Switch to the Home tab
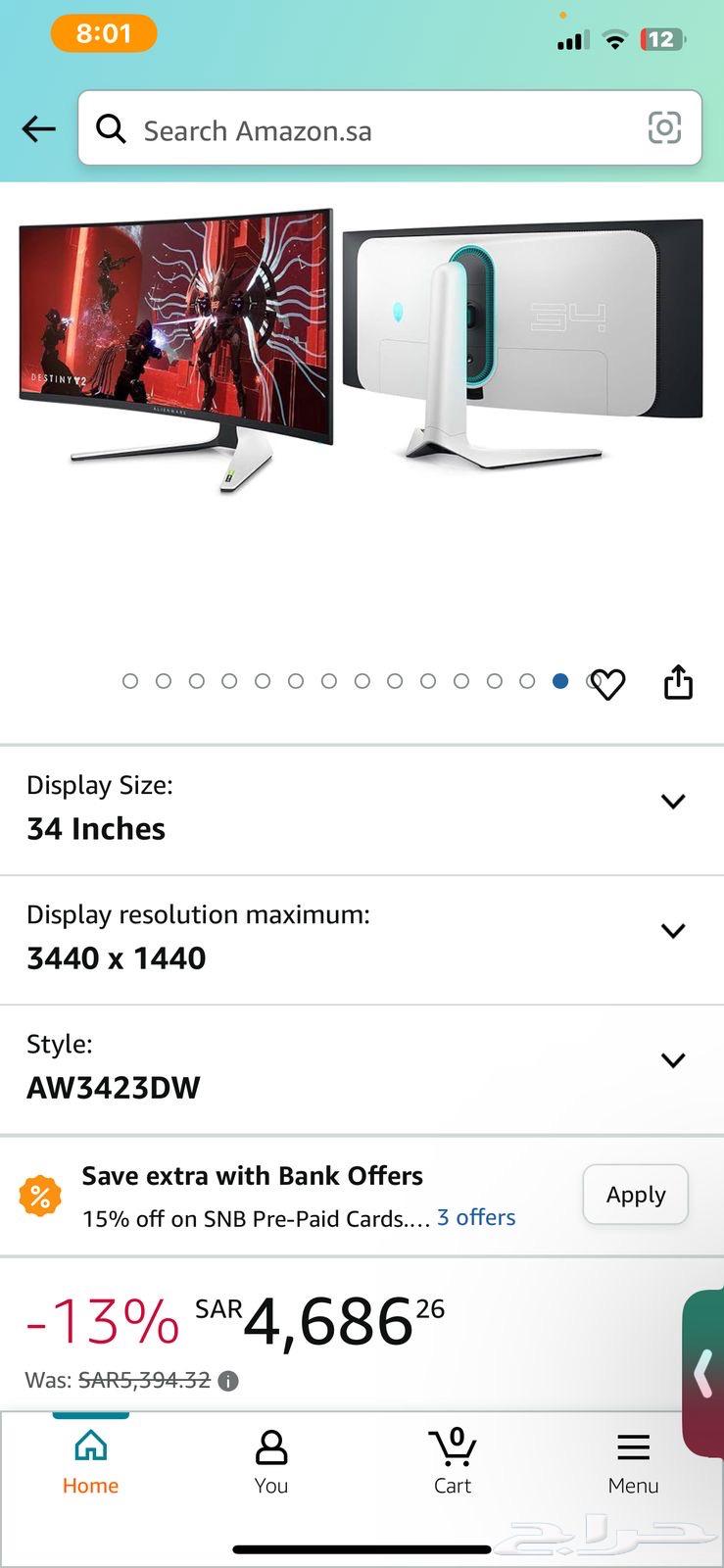 (90, 1461)
